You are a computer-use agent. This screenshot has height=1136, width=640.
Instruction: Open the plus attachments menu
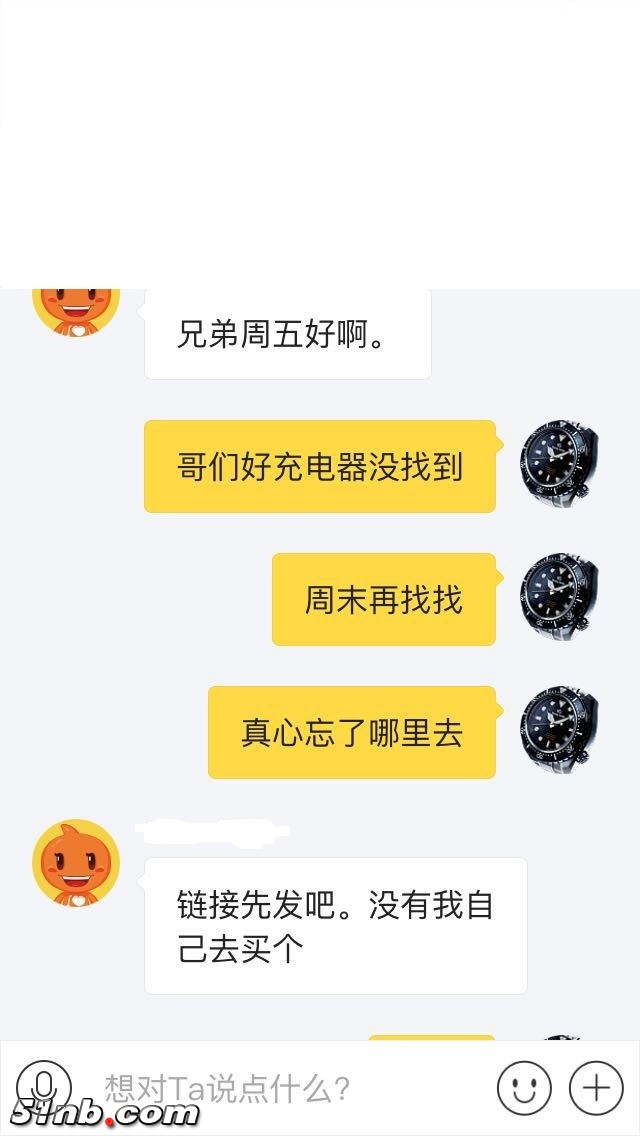pos(596,1087)
